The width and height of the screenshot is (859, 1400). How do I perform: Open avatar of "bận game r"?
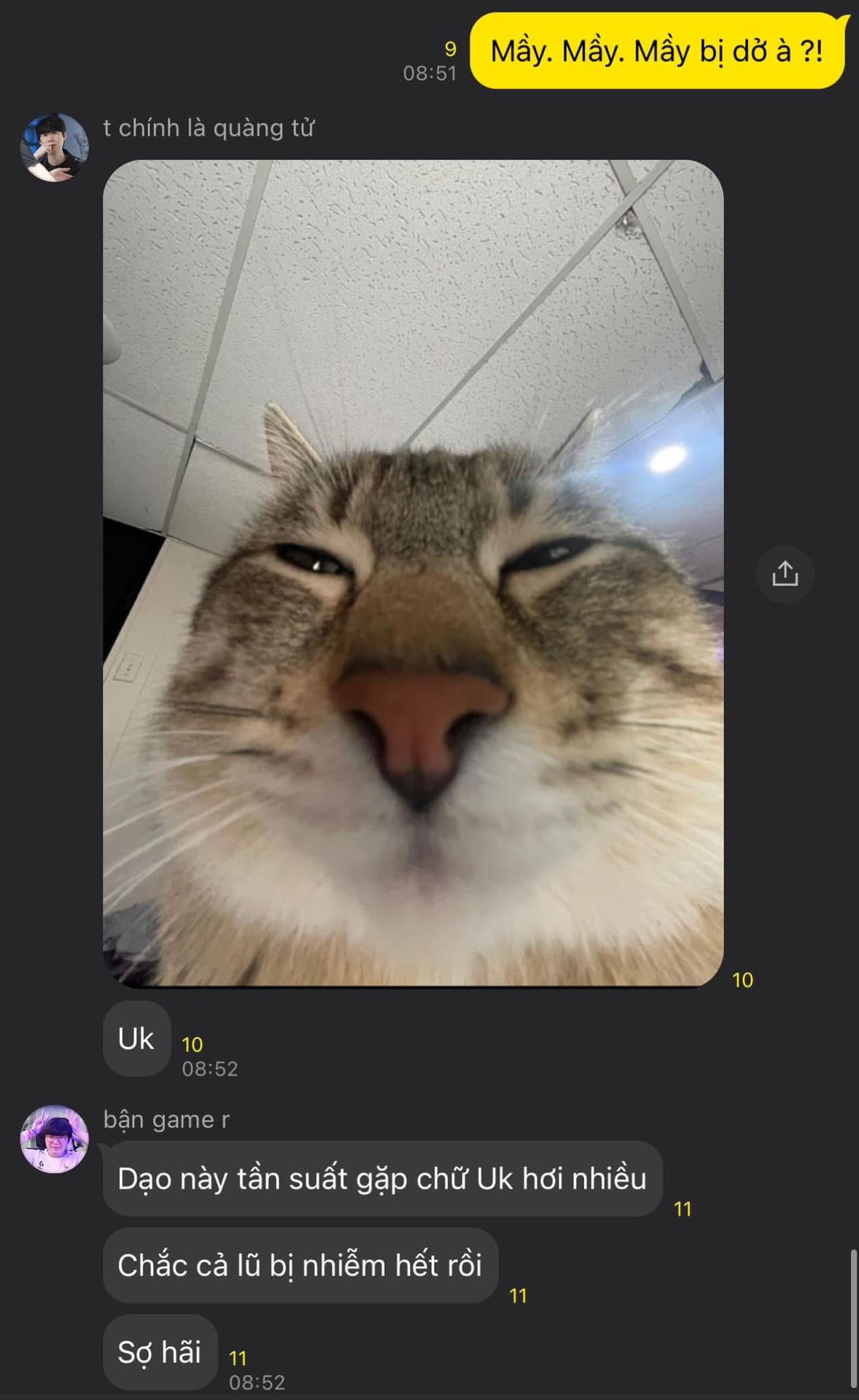[54, 1139]
